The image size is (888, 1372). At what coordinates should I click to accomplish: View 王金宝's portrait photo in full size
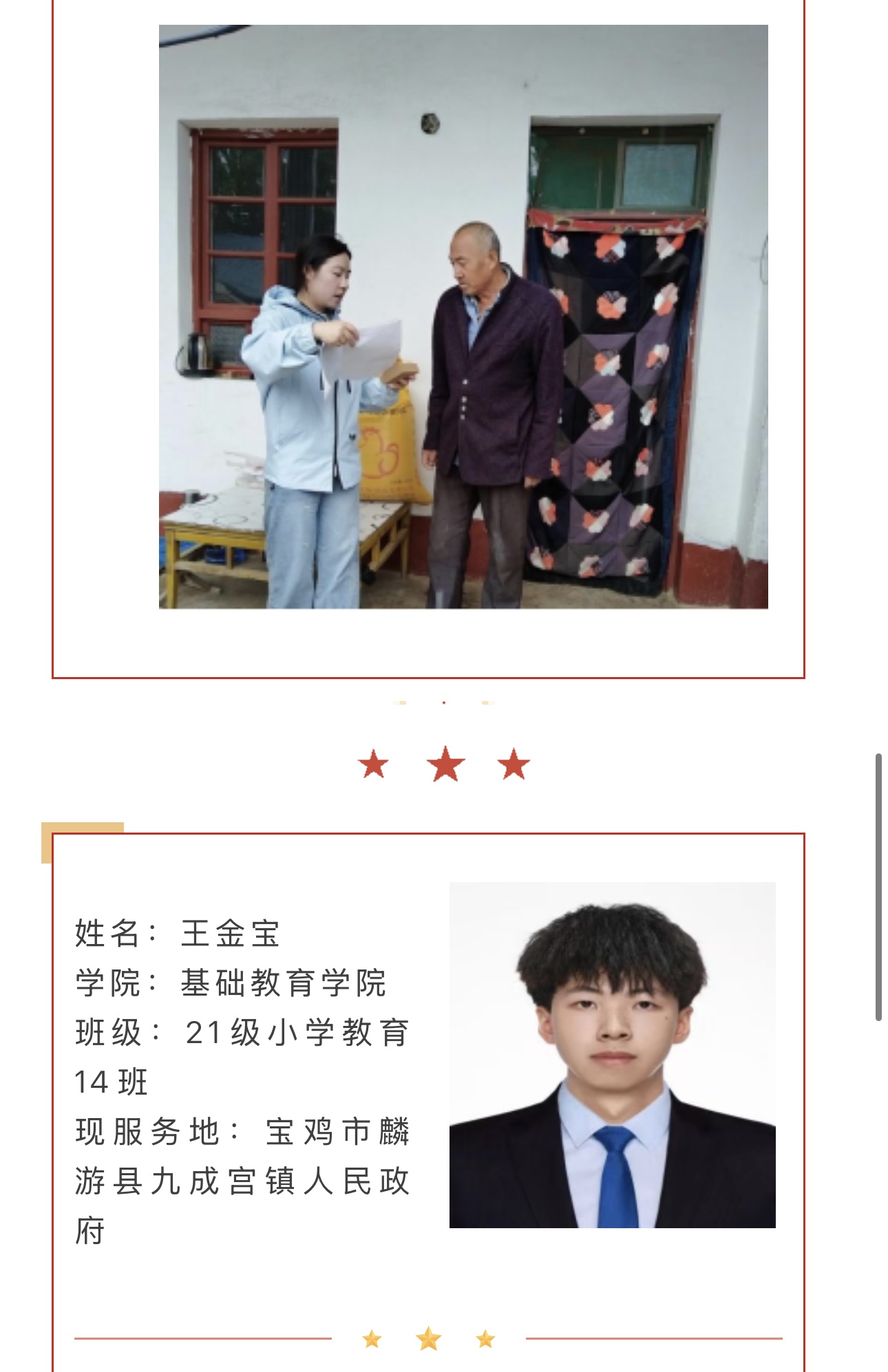[612, 1054]
